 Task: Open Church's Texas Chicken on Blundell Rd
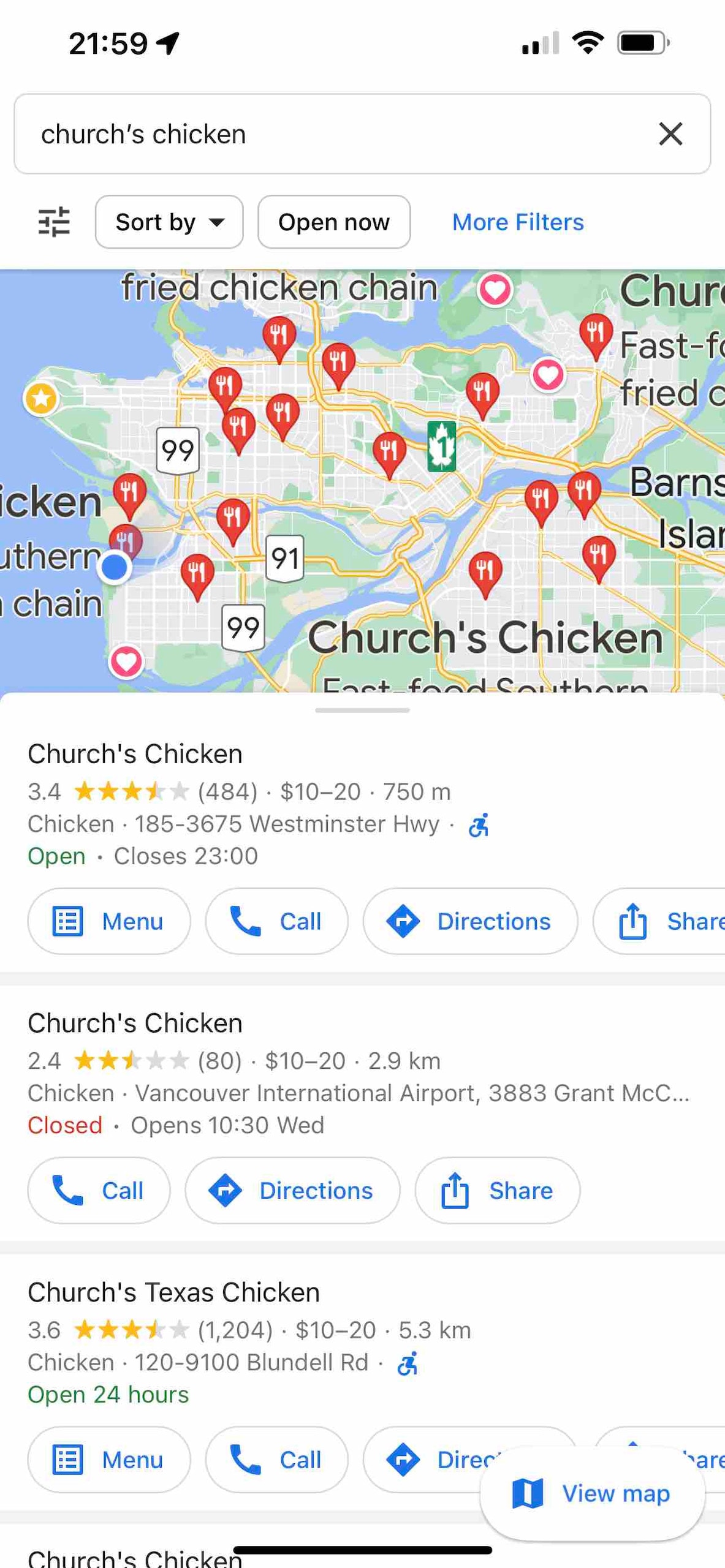click(173, 1293)
